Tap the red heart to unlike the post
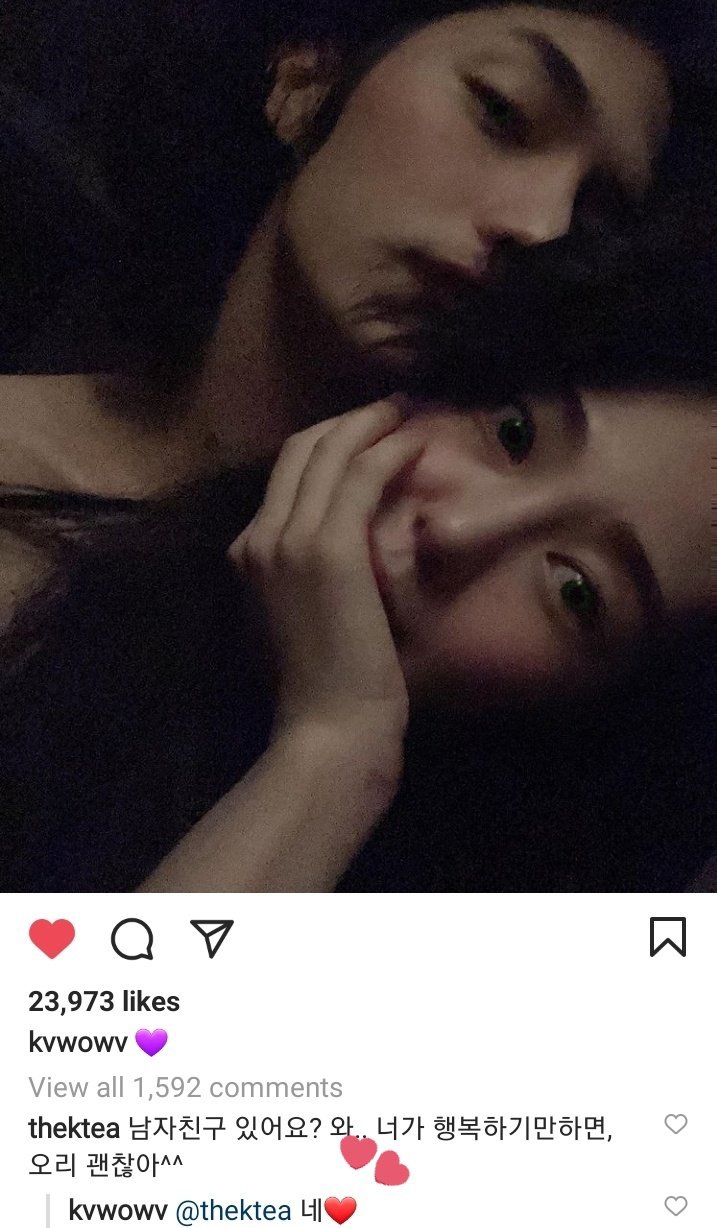The width and height of the screenshot is (717, 1228). point(52,939)
